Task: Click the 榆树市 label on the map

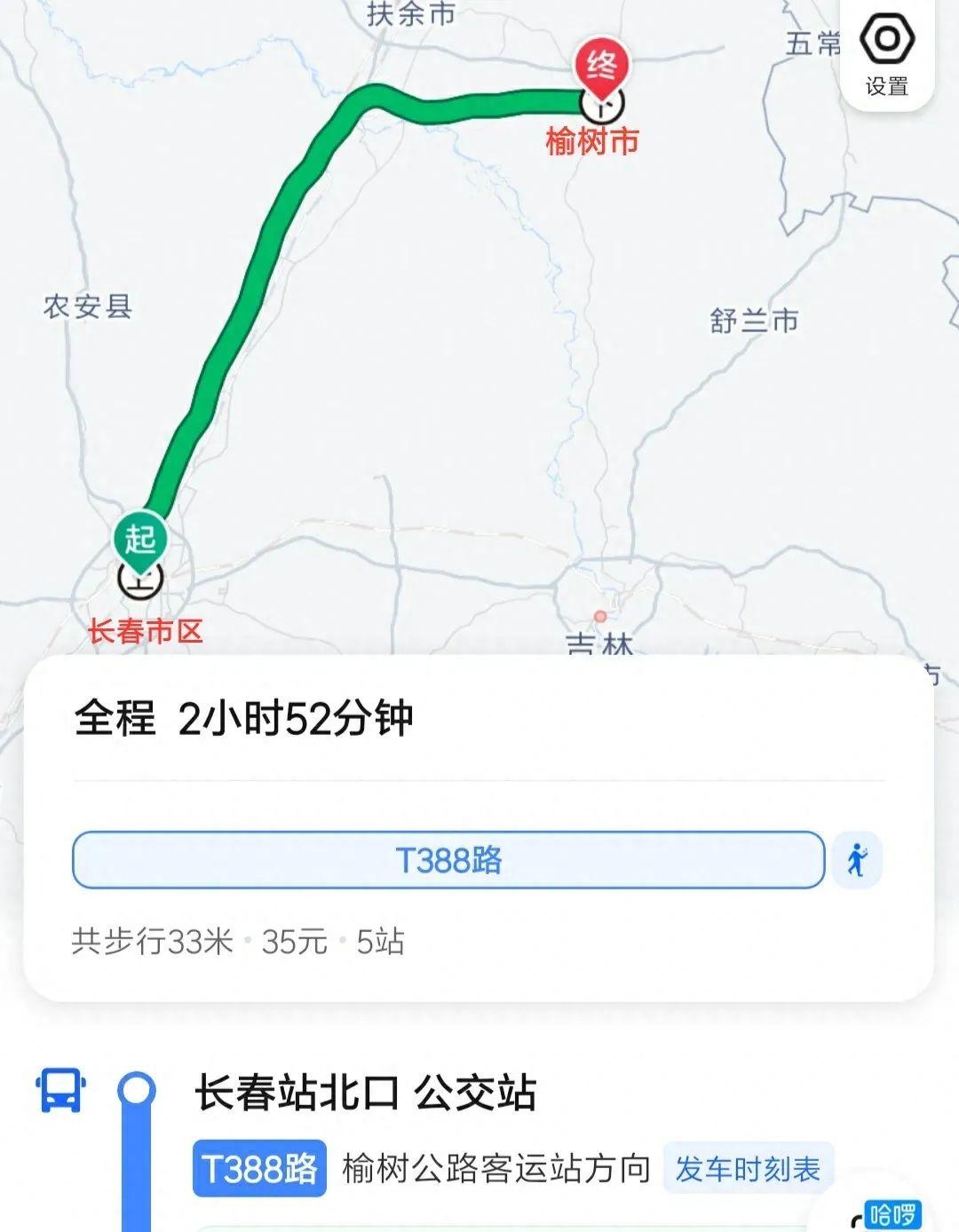Action: (591, 141)
